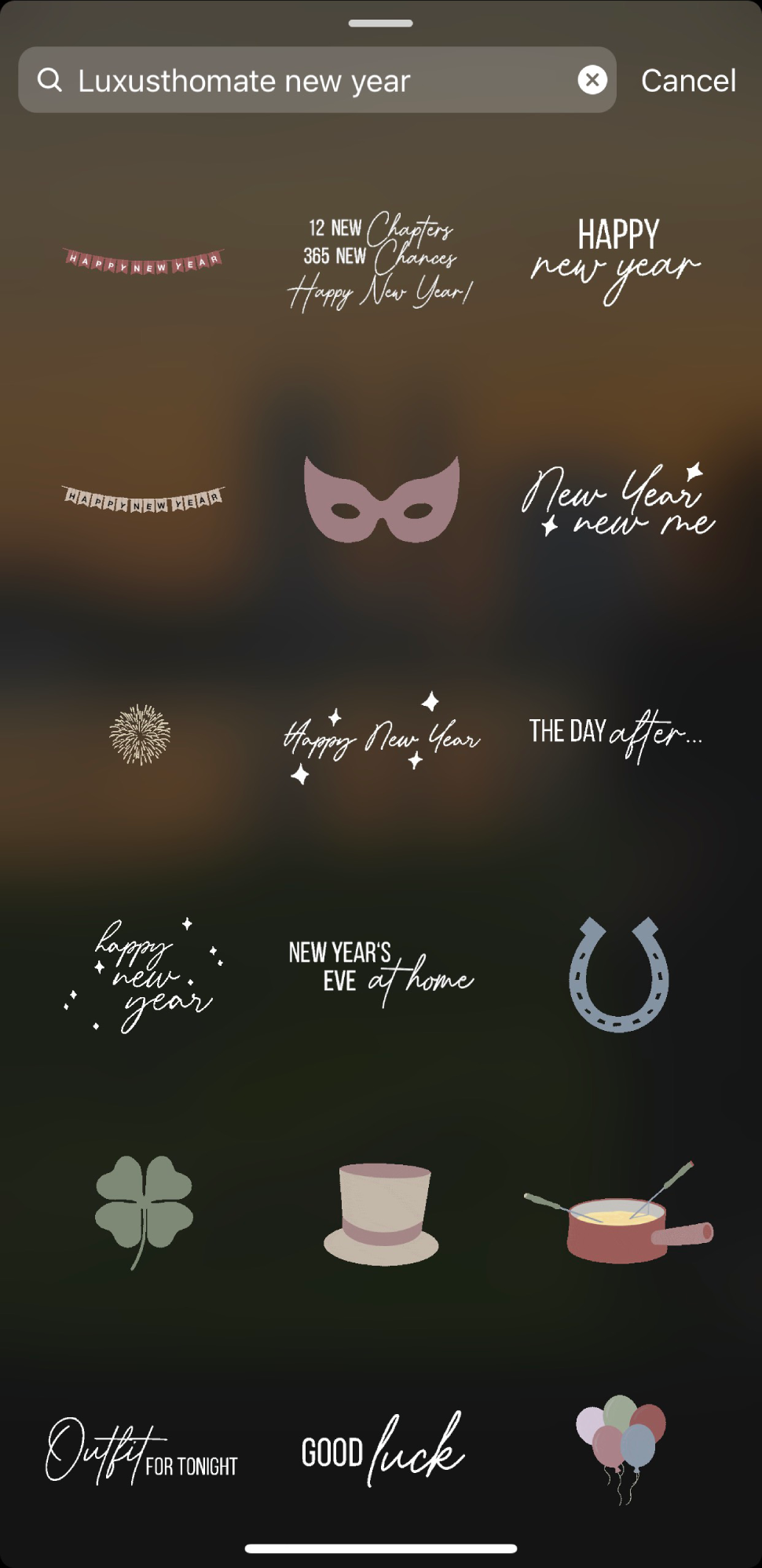Add the blue horseshoe sticker
This screenshot has width=762, height=1568.
(618, 974)
